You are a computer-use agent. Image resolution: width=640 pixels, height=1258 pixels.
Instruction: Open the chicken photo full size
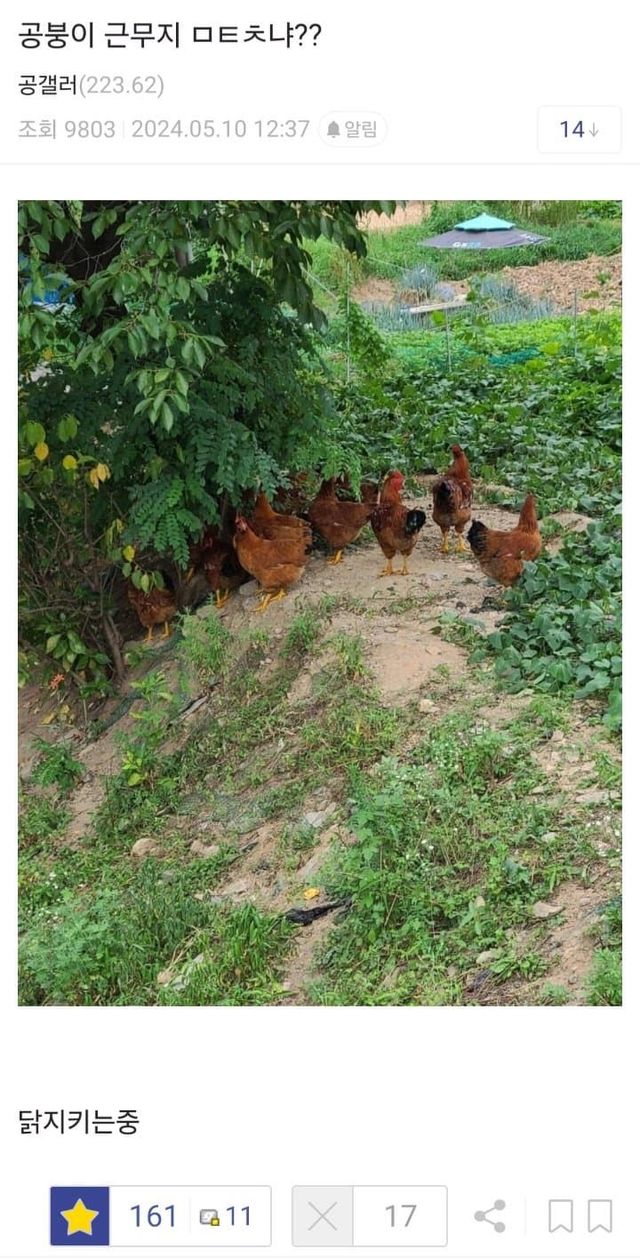(320, 602)
